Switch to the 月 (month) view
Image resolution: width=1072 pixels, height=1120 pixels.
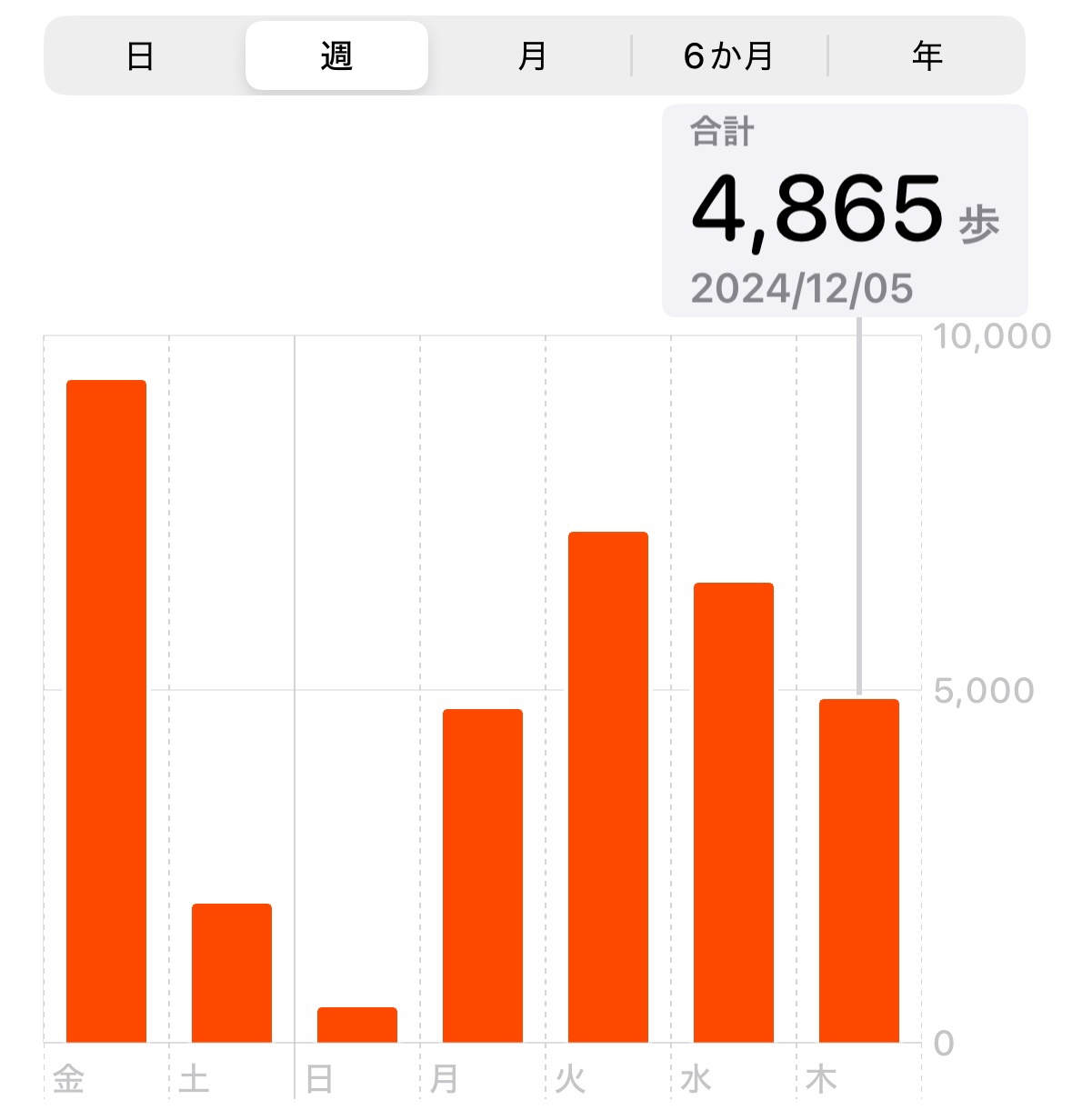point(532,56)
